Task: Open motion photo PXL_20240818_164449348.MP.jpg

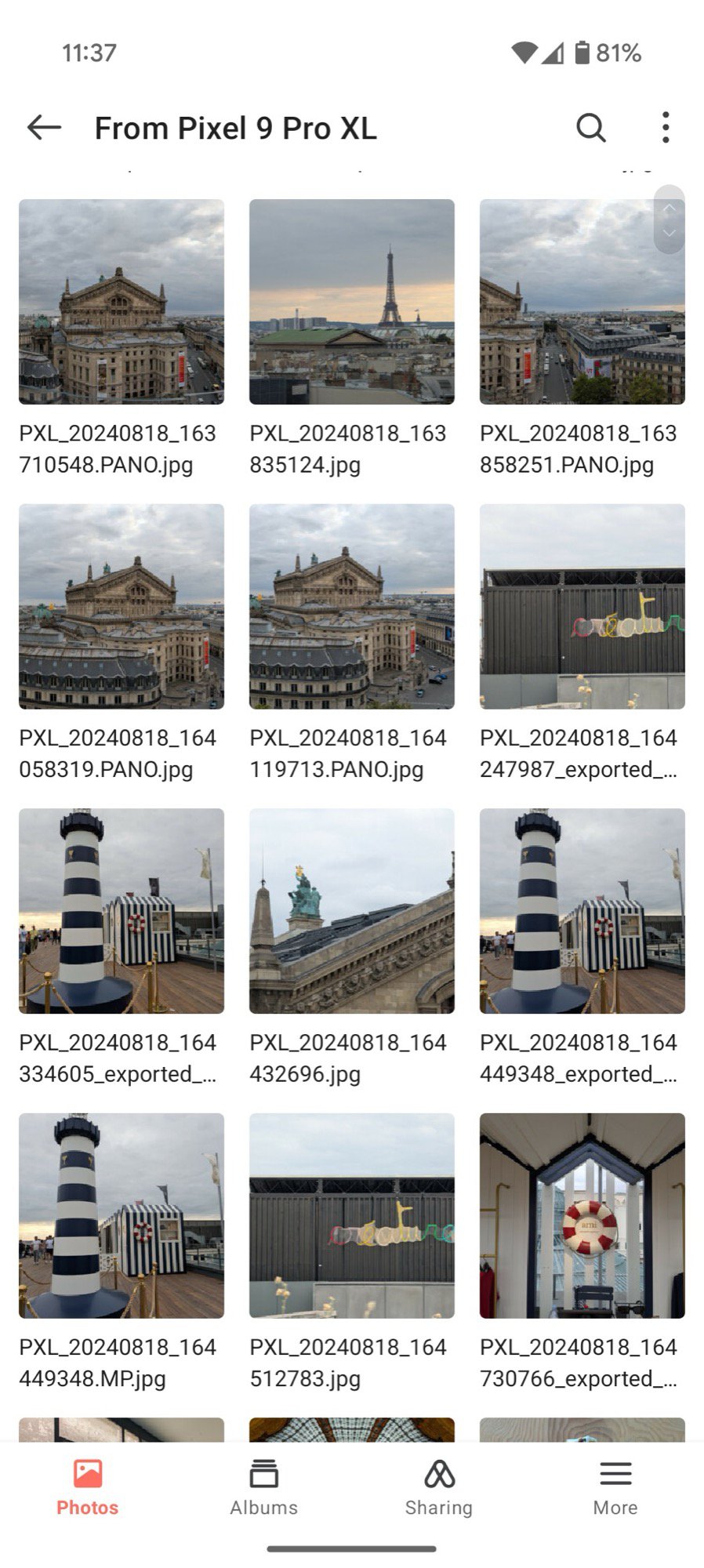Action: click(122, 1215)
